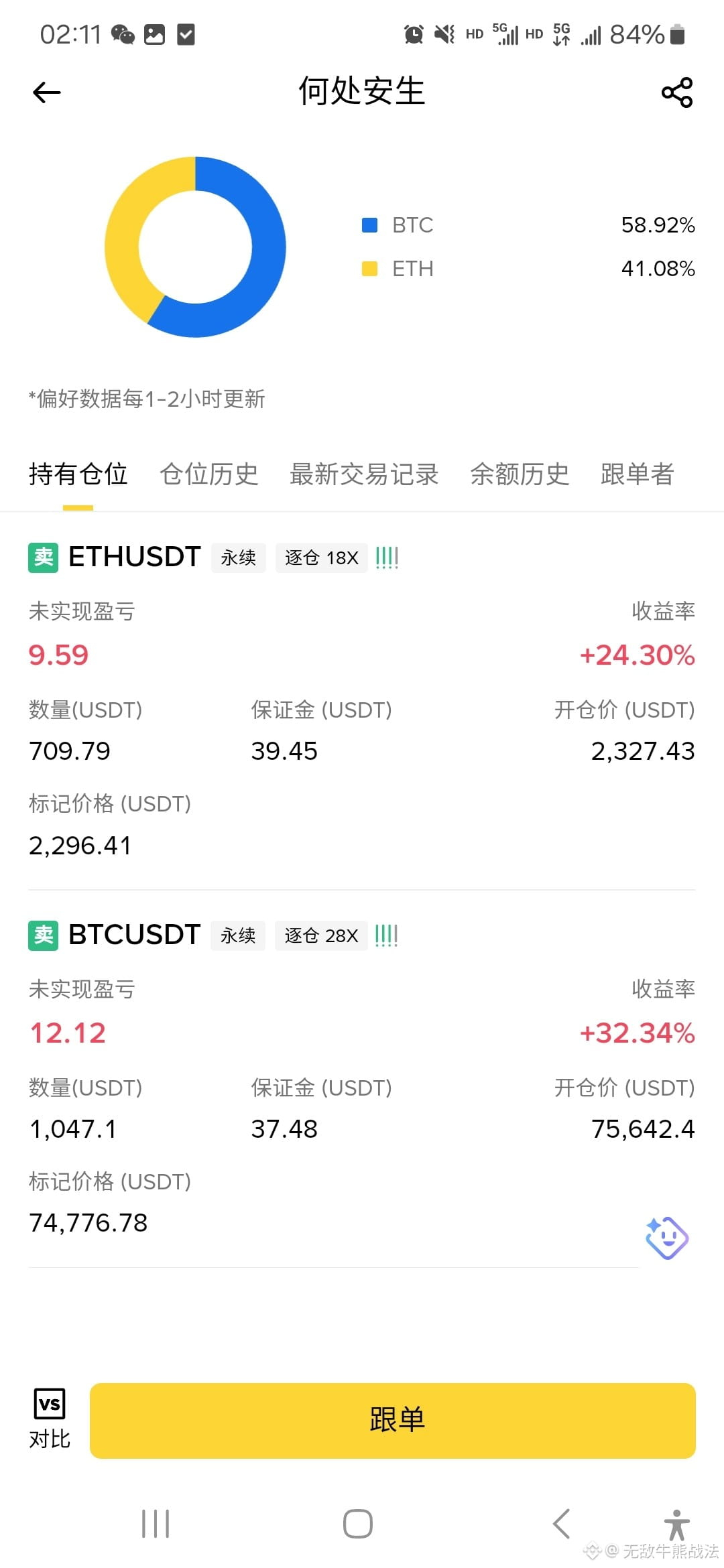This screenshot has width=724, height=1568.
Task: Tap the yellow 跟单 copy-trade button
Action: point(393,1421)
